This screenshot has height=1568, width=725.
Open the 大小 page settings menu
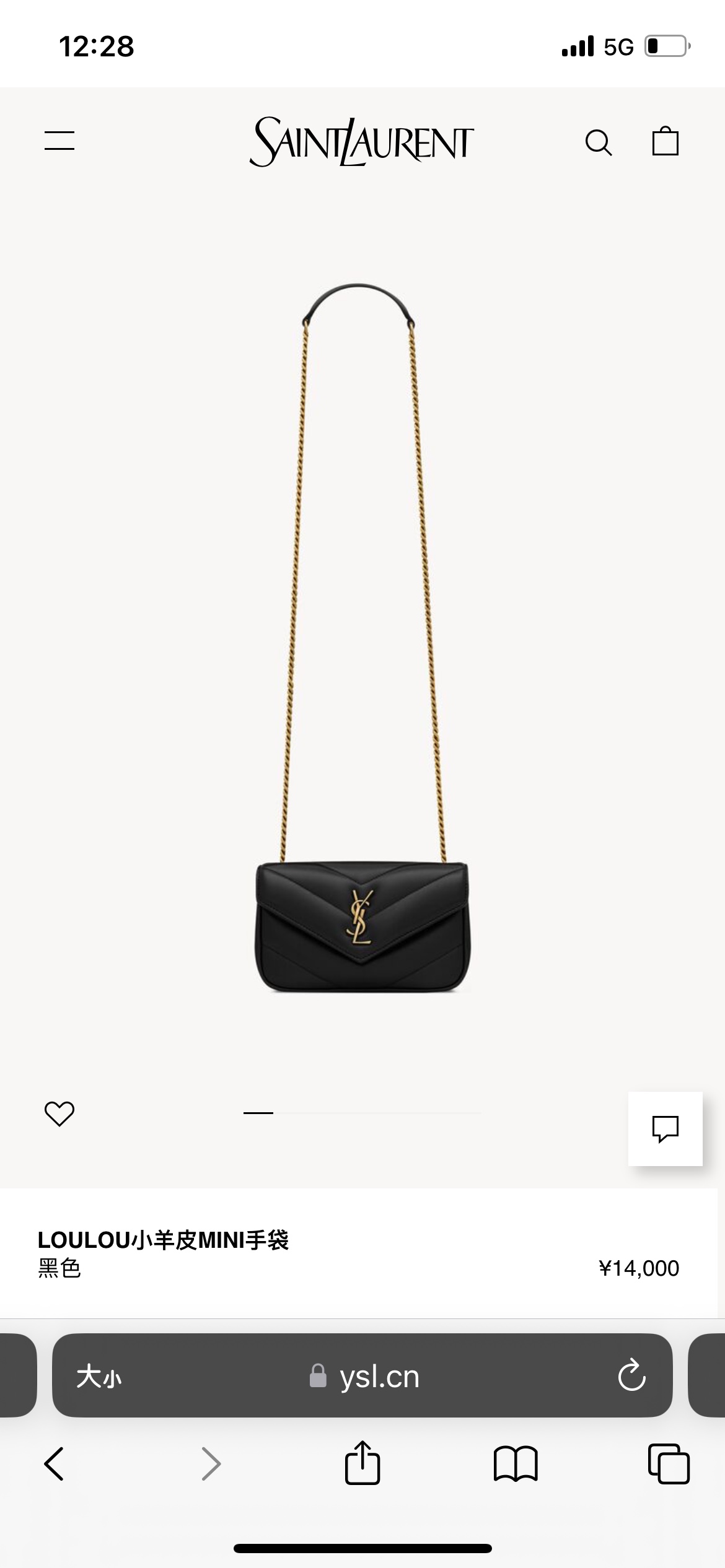(x=99, y=1377)
